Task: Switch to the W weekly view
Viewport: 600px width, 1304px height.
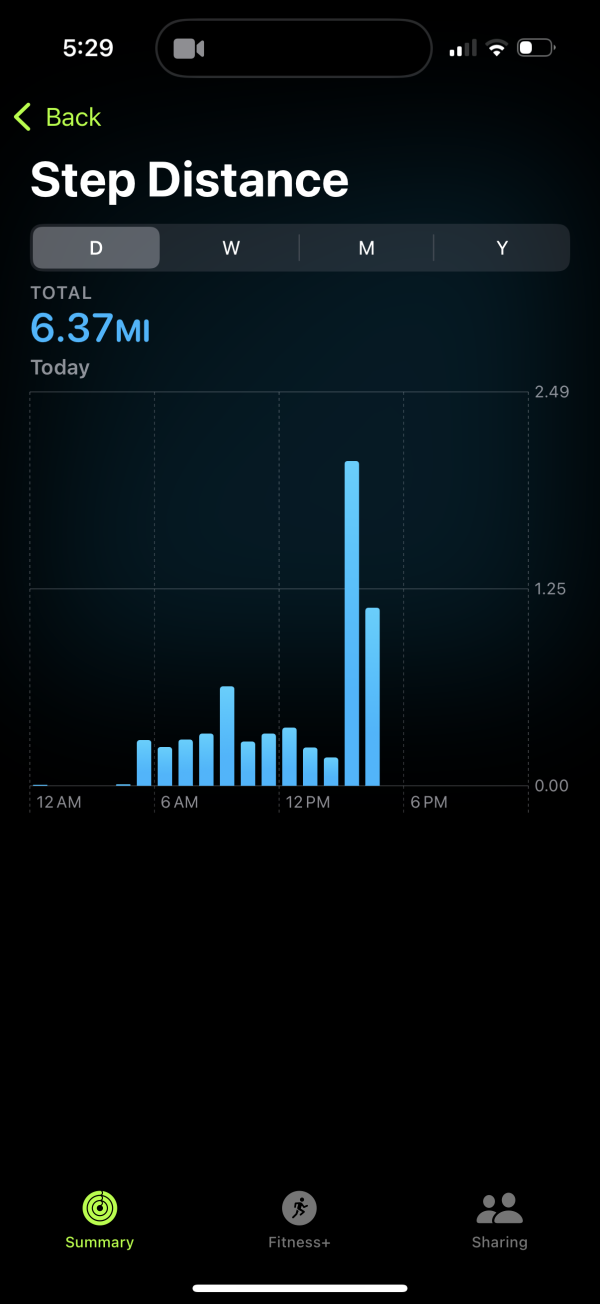Action: [x=231, y=248]
